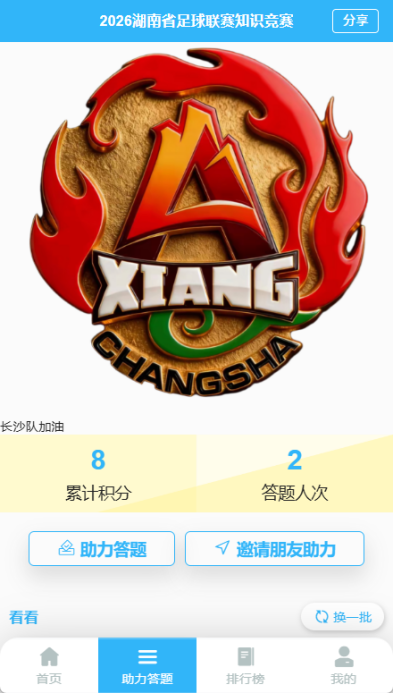Invite friends via 邀请朋友助力
This screenshot has height=693, width=393.
pyautogui.click(x=275, y=548)
